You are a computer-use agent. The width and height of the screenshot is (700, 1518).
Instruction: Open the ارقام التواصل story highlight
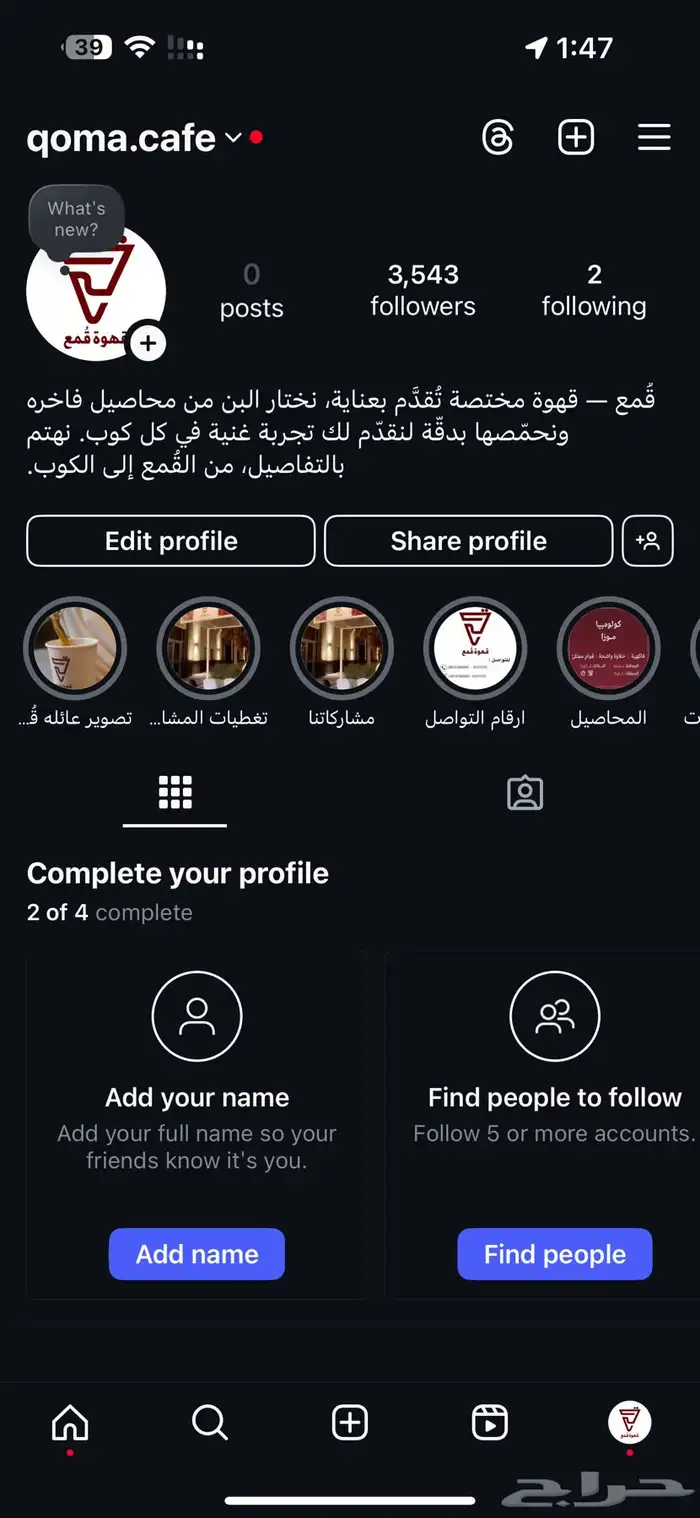475,649
